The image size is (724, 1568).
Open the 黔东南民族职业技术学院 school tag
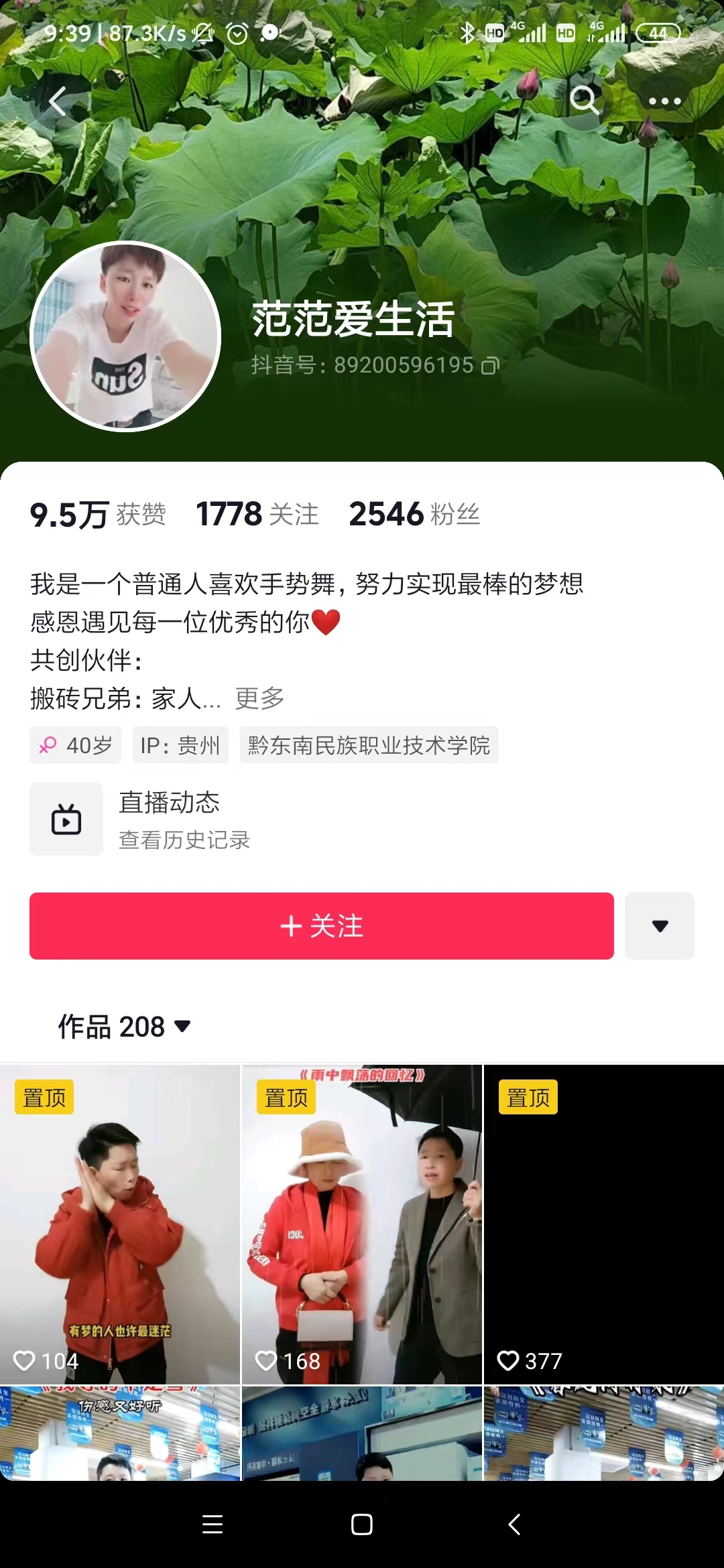(369, 745)
